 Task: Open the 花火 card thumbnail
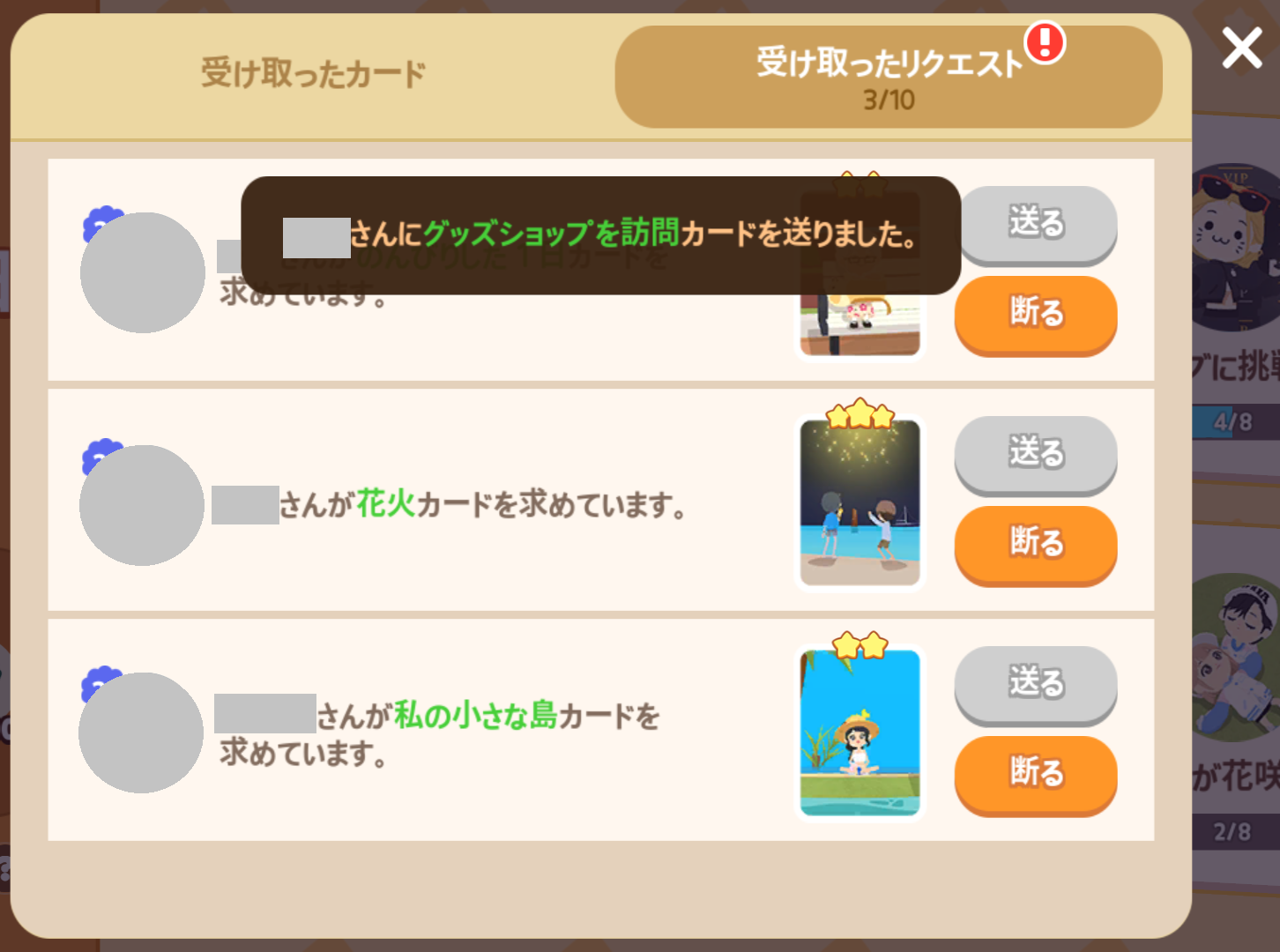[x=860, y=502]
